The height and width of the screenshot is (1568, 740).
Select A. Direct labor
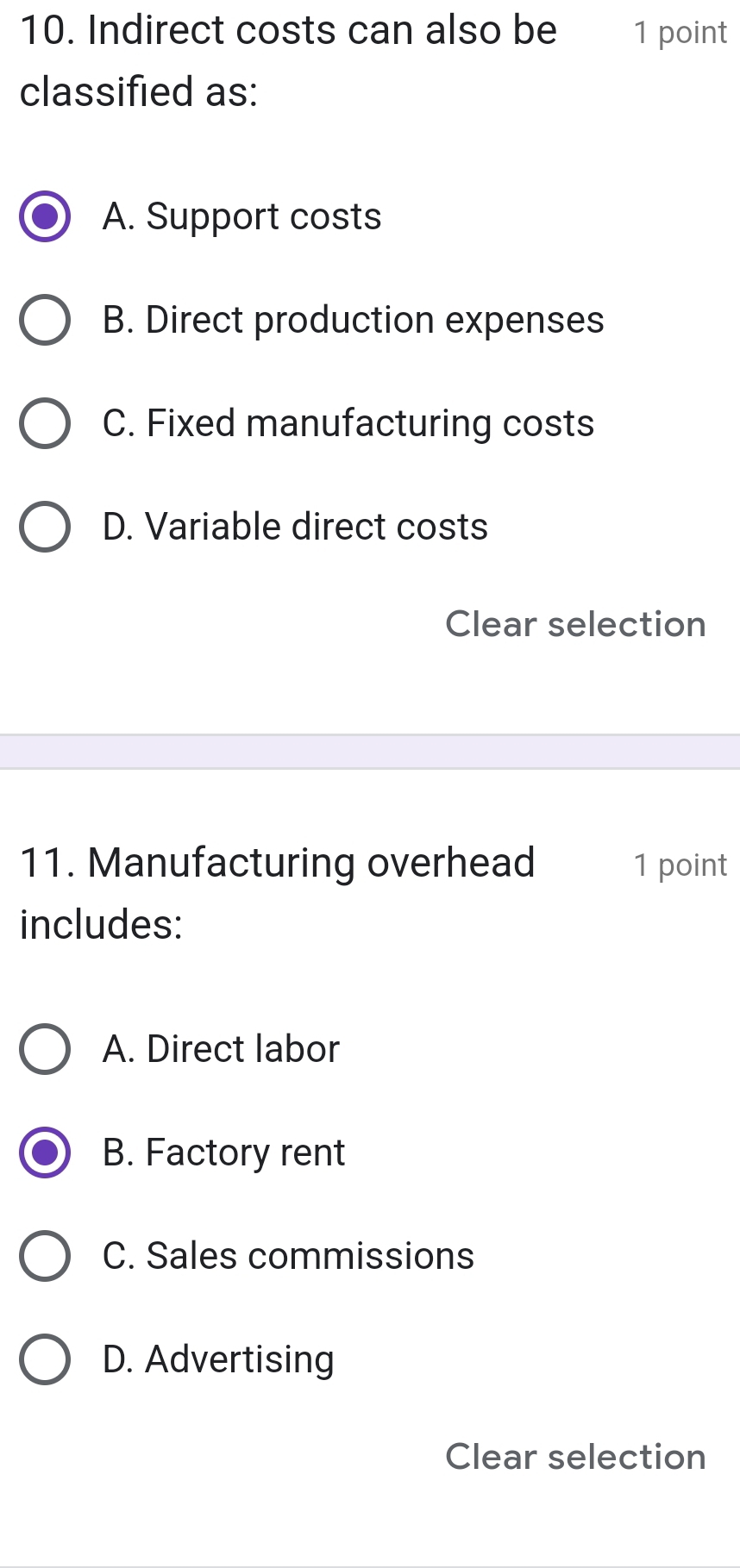click(x=45, y=1049)
